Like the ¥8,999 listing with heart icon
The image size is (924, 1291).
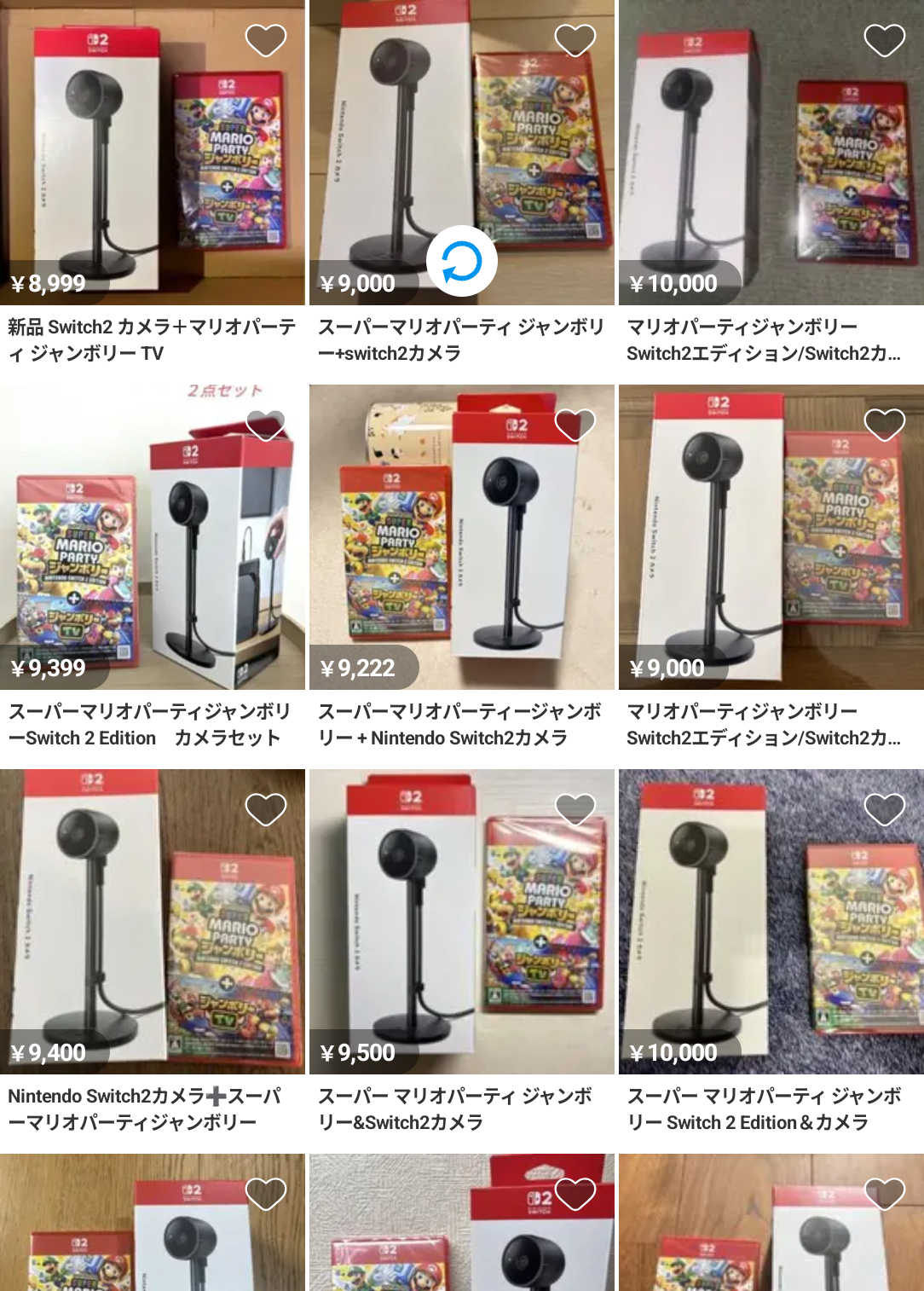pos(265,40)
